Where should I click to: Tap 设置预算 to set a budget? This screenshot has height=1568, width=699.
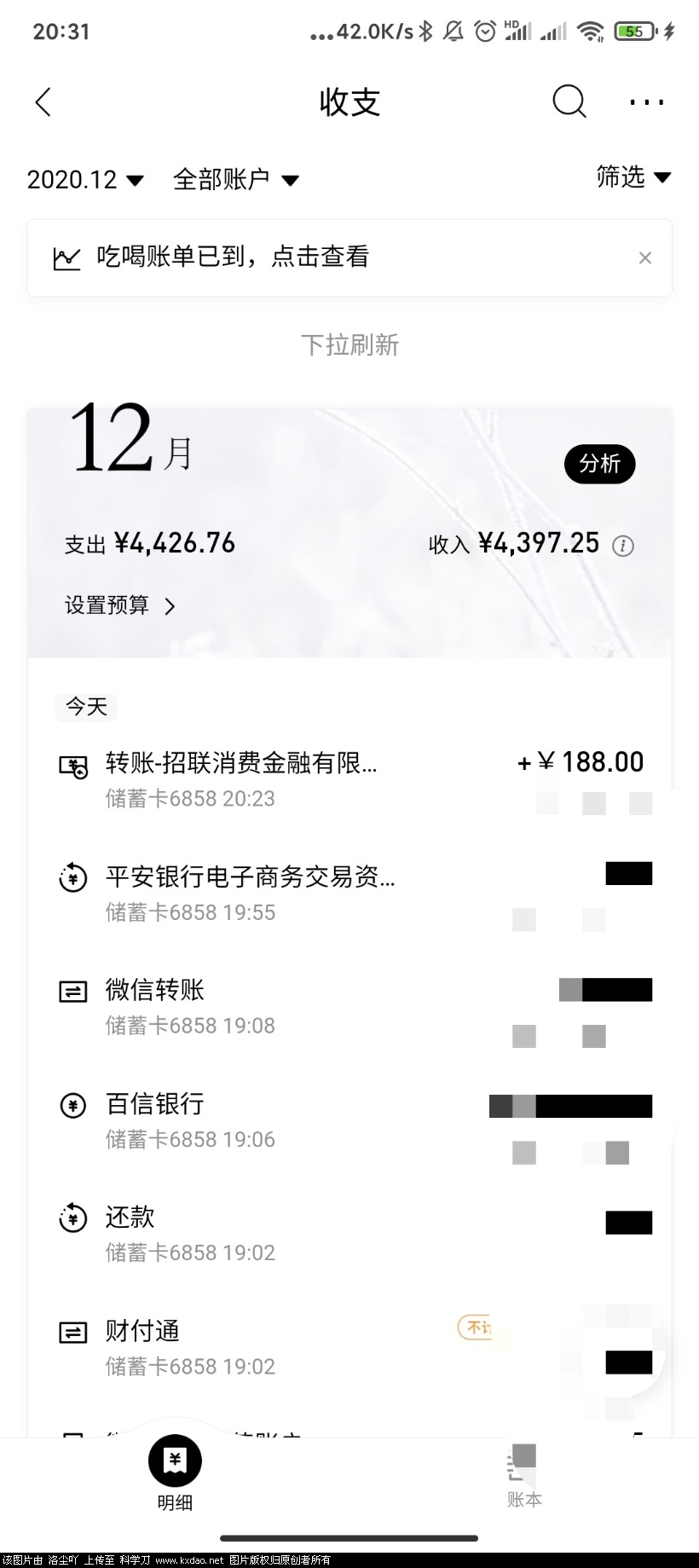tap(120, 606)
